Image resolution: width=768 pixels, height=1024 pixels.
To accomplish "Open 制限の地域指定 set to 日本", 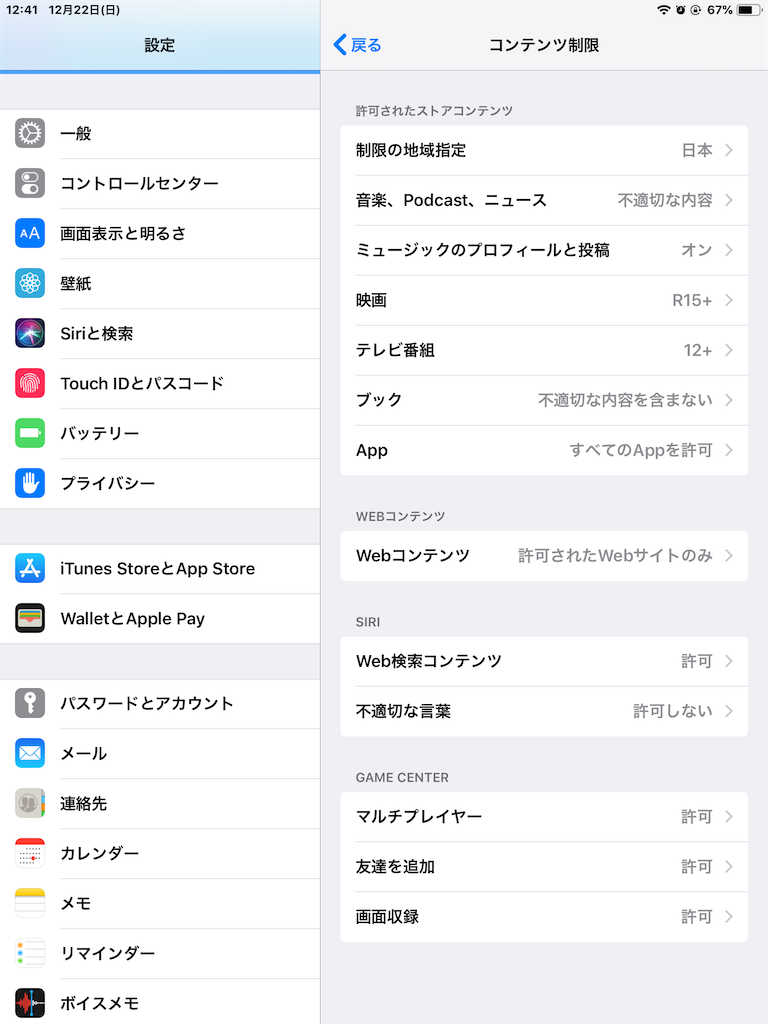I will point(544,150).
